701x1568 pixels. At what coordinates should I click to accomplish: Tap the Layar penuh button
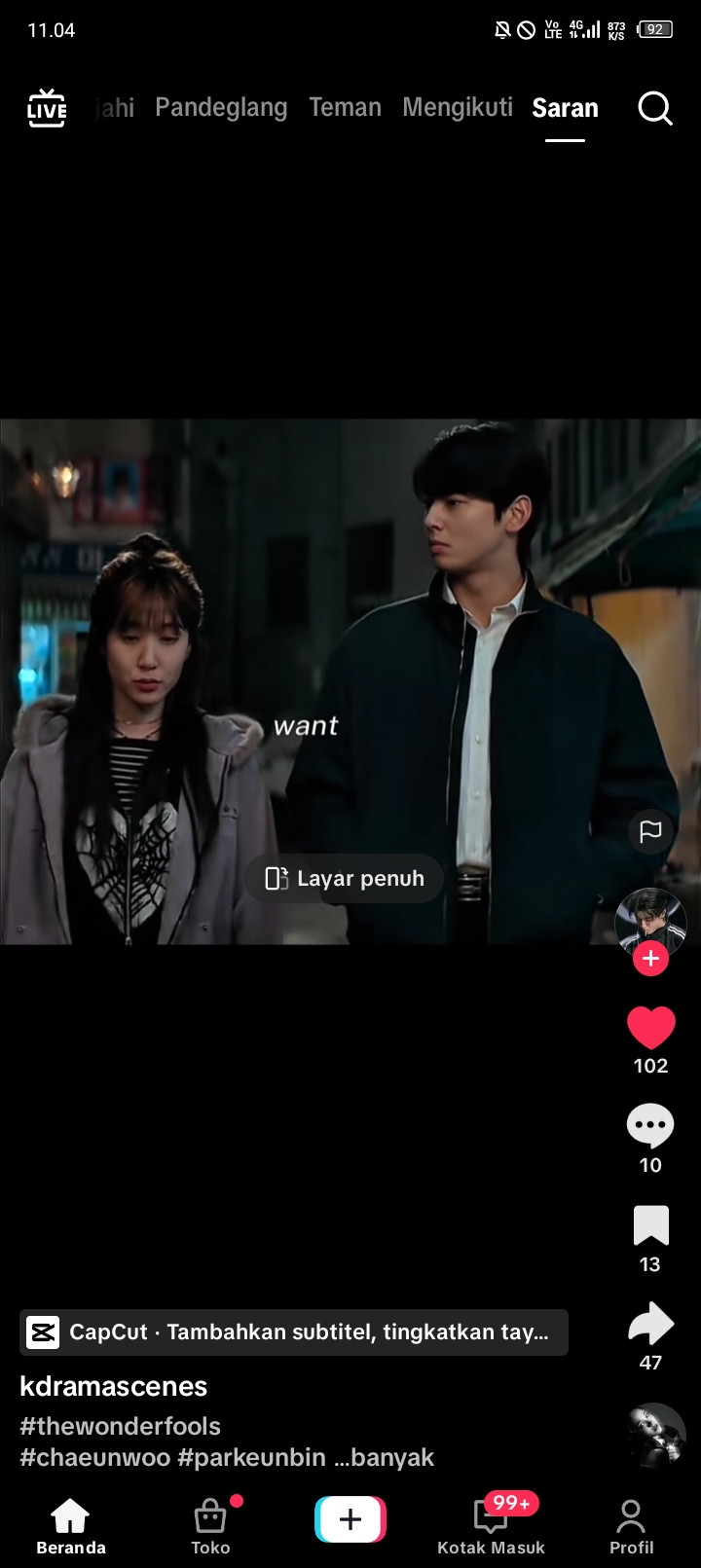pyautogui.click(x=345, y=879)
